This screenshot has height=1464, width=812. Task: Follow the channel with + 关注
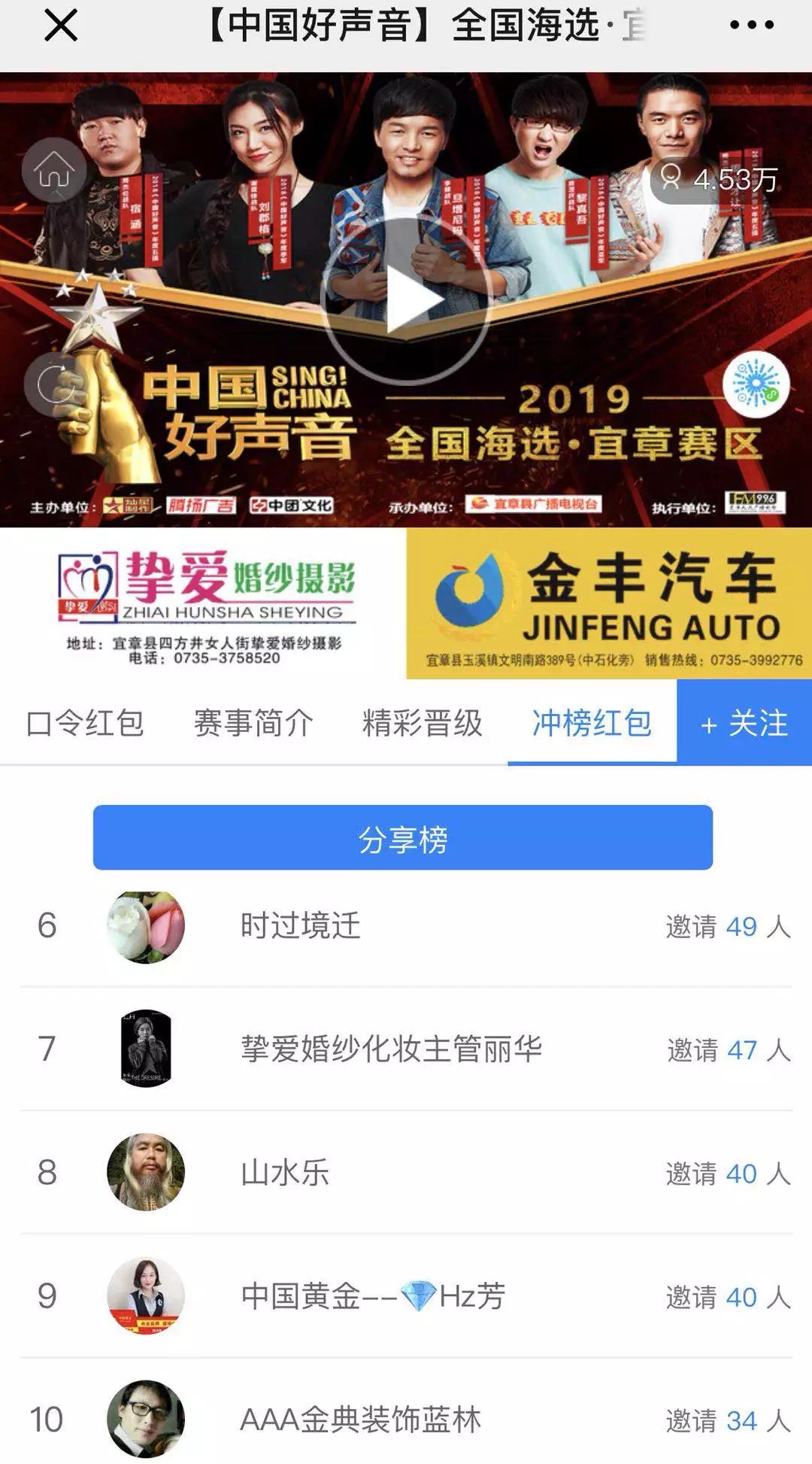(744, 723)
